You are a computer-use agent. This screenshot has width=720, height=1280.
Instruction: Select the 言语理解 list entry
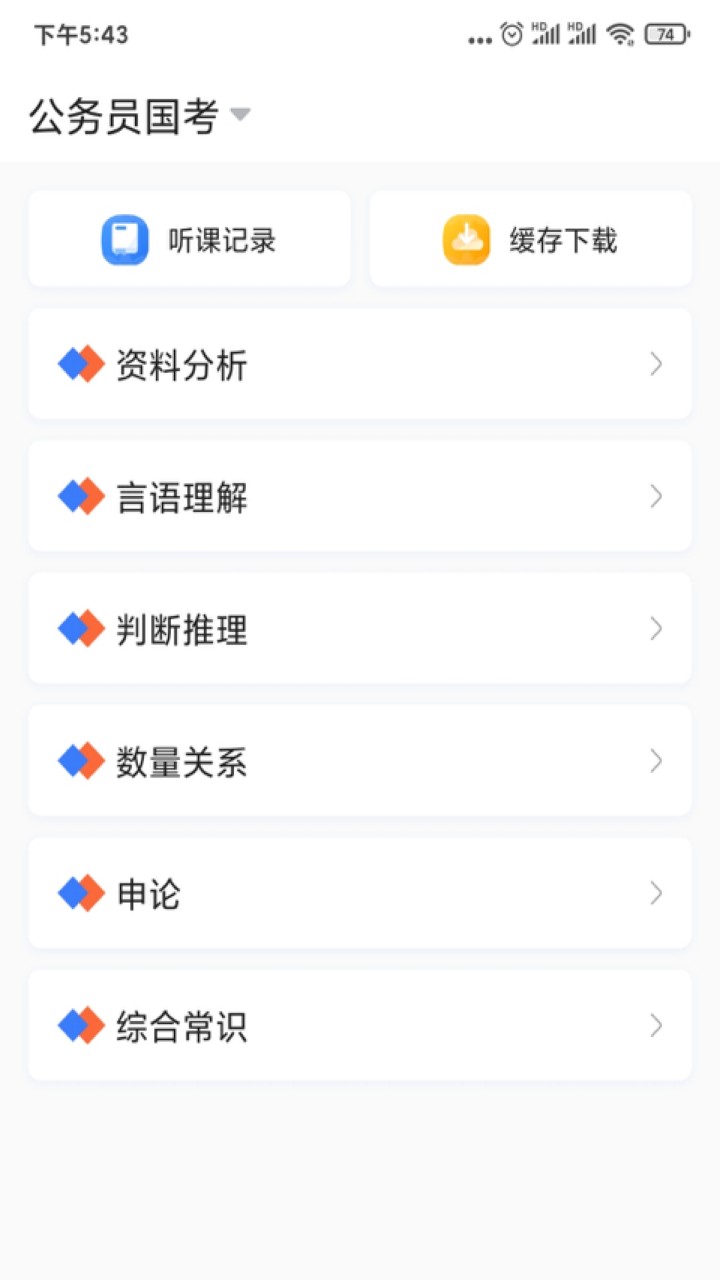(x=360, y=496)
